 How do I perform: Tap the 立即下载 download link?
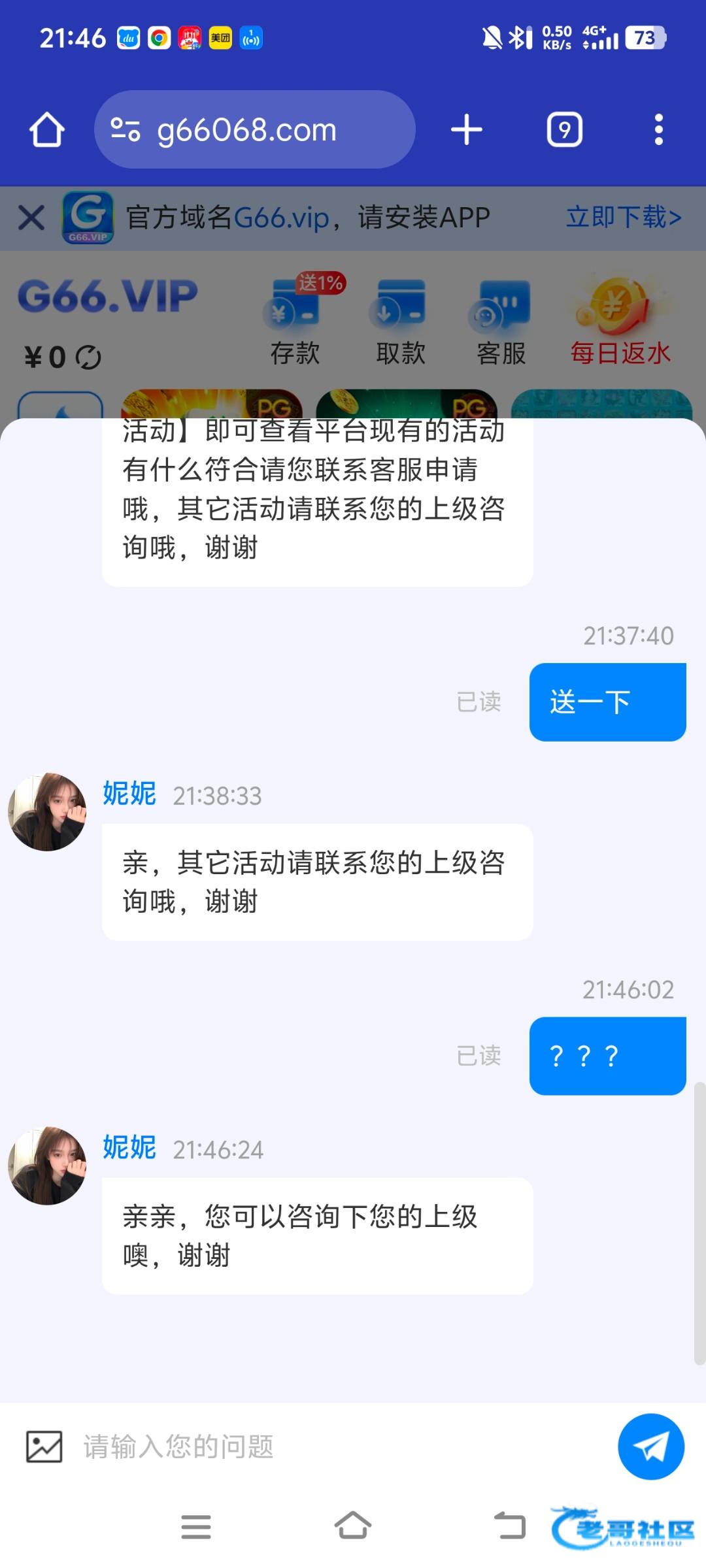pos(623,218)
